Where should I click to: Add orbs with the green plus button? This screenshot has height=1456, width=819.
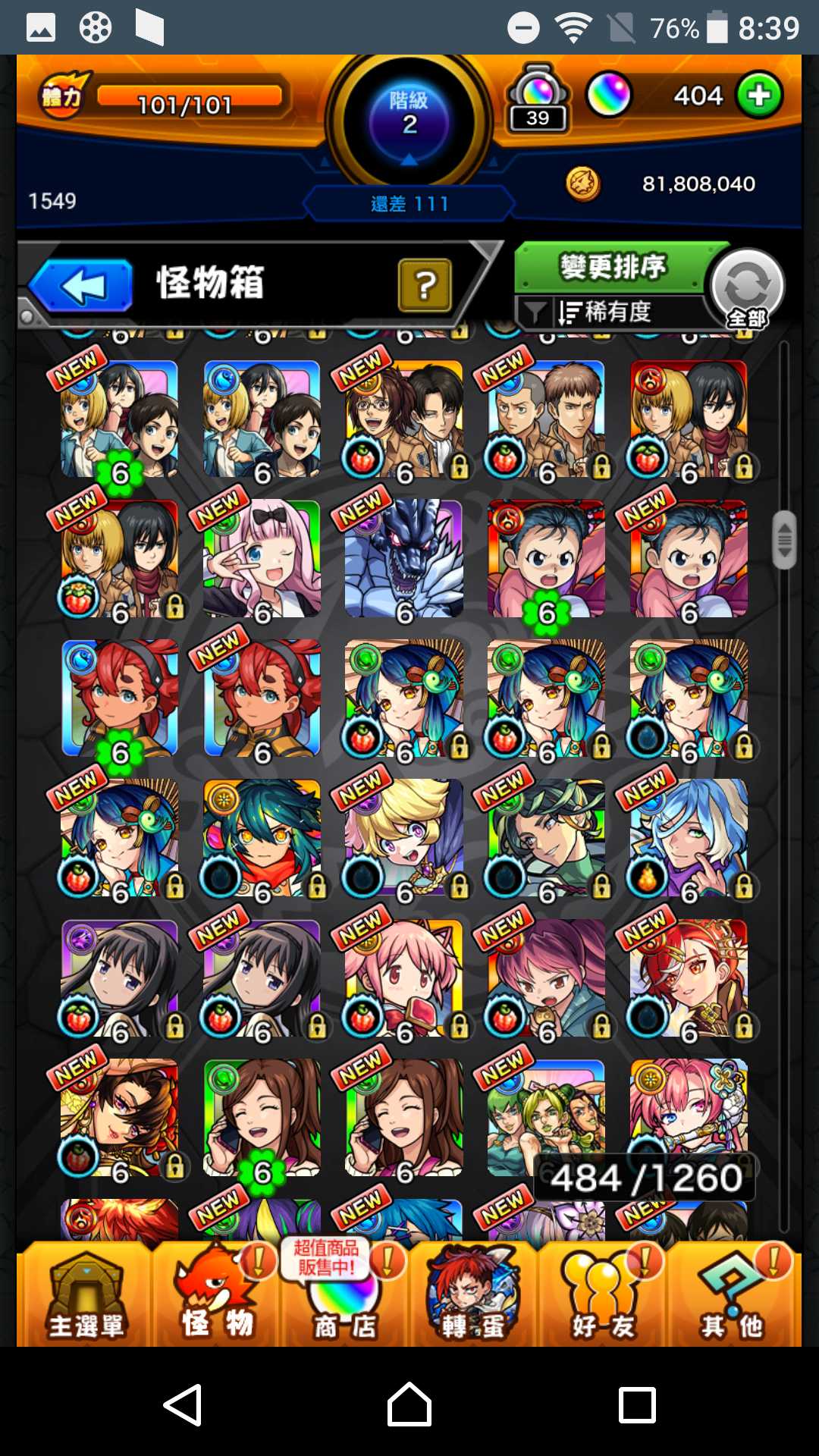[759, 96]
